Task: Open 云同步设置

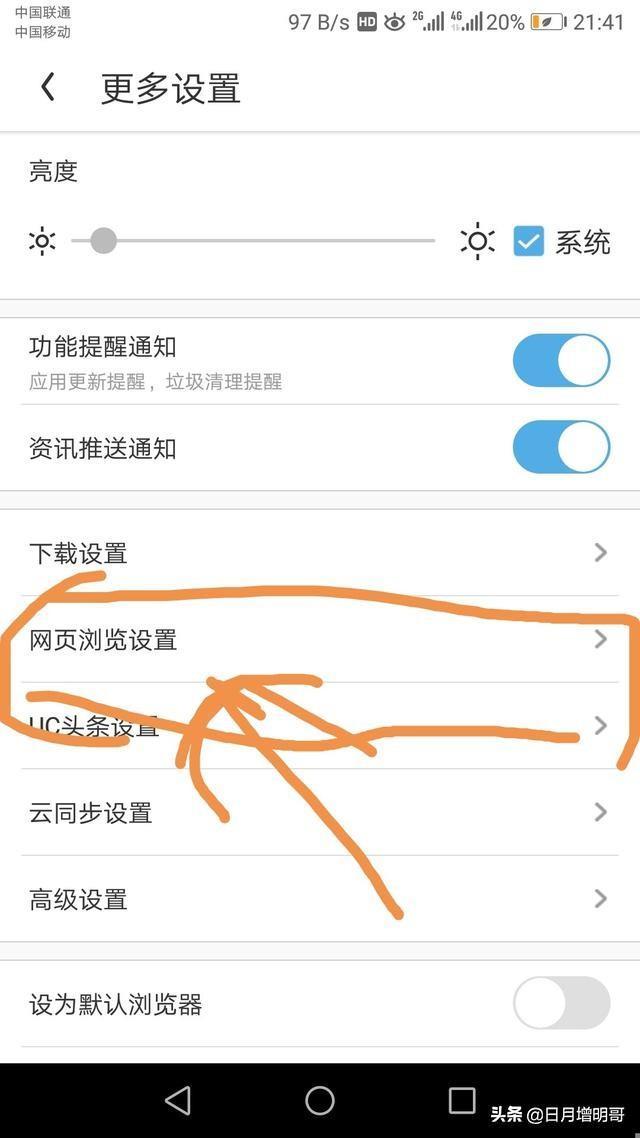Action: pos(320,812)
